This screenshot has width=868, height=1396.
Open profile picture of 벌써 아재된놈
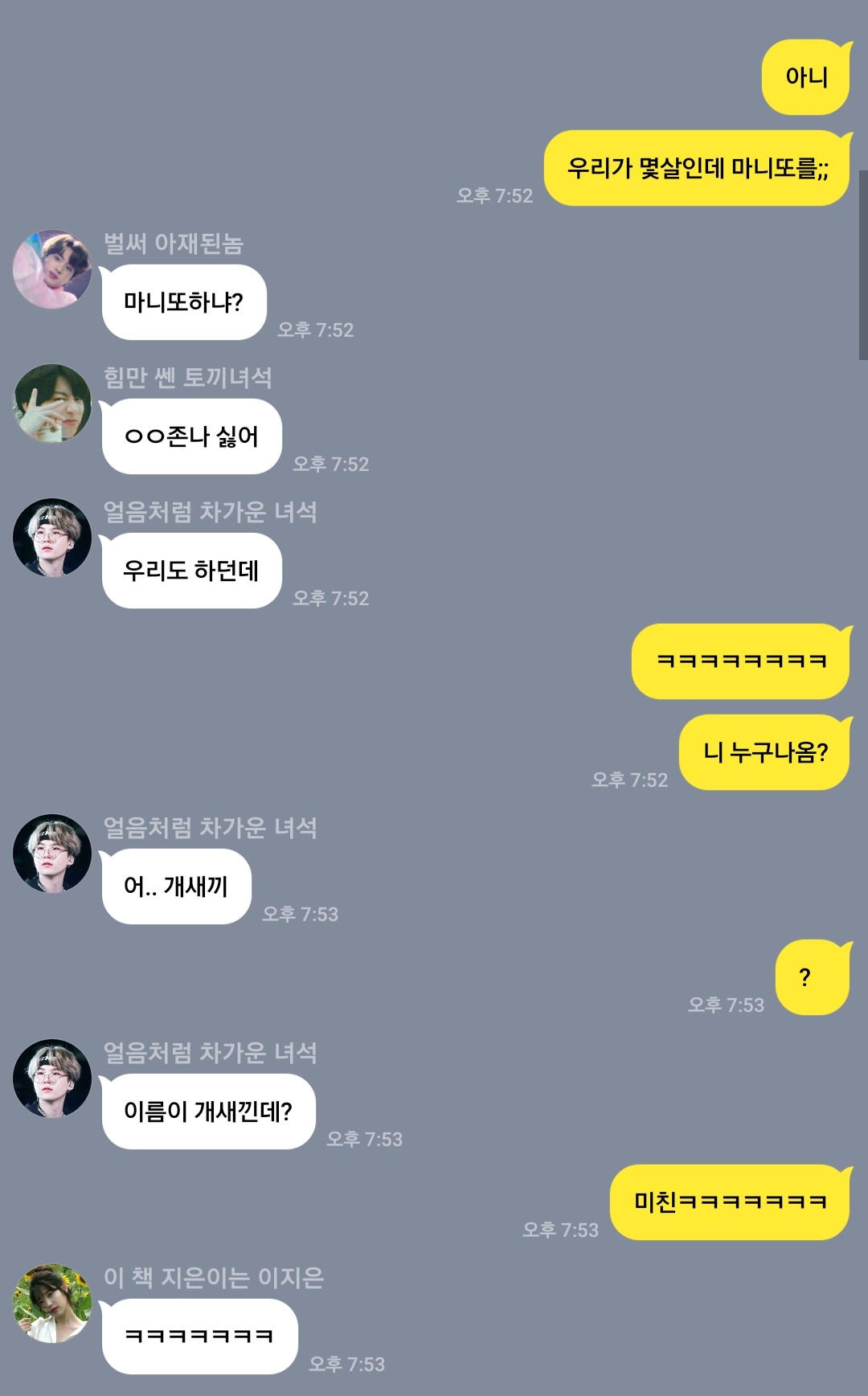[52, 269]
